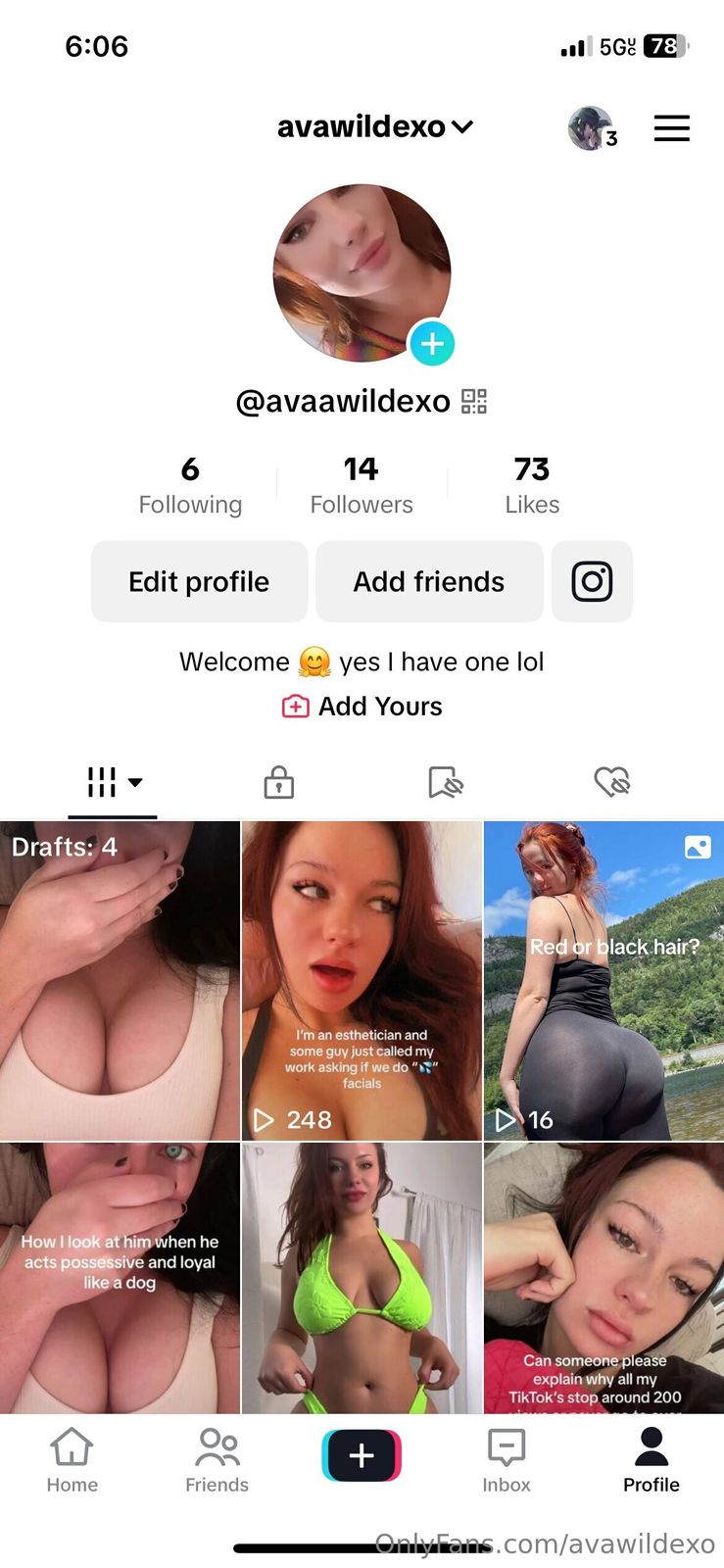Image resolution: width=724 pixels, height=1568 pixels.
Task: Create a new post with the plus button
Action: pyautogui.click(x=362, y=1455)
